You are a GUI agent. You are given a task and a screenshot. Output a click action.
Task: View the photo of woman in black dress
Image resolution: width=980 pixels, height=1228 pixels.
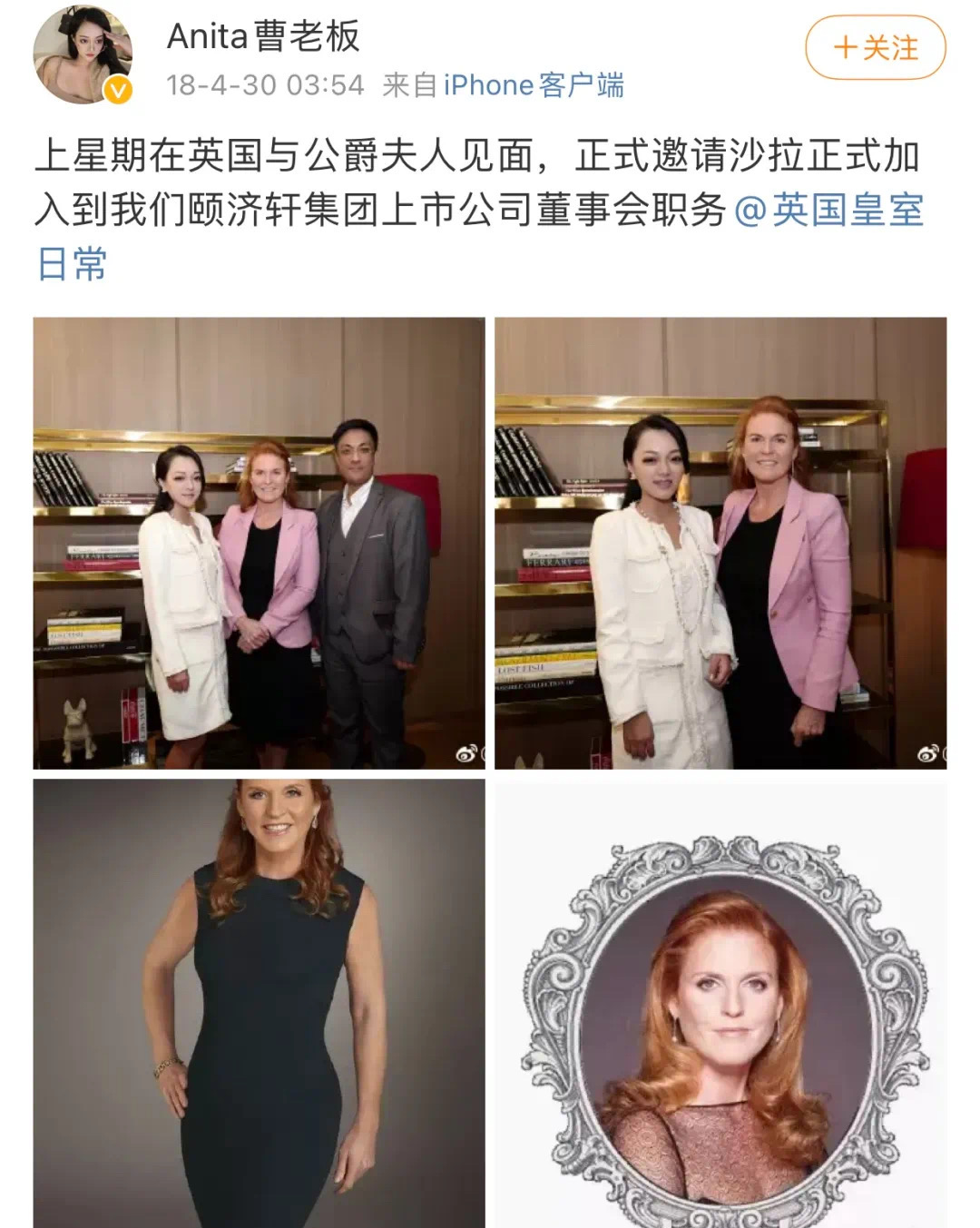260,1003
